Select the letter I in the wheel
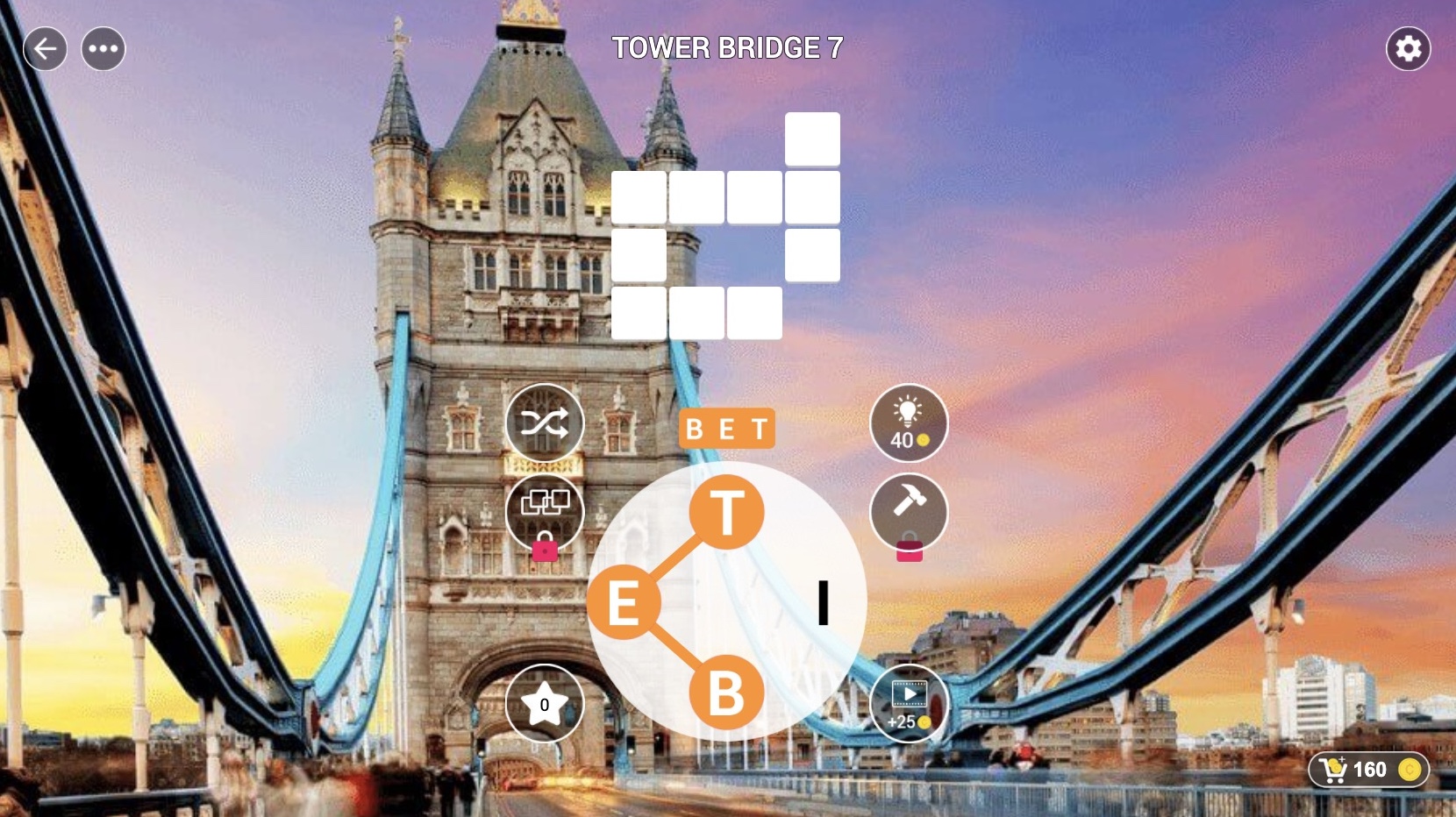The height and width of the screenshot is (817, 1456). (823, 603)
